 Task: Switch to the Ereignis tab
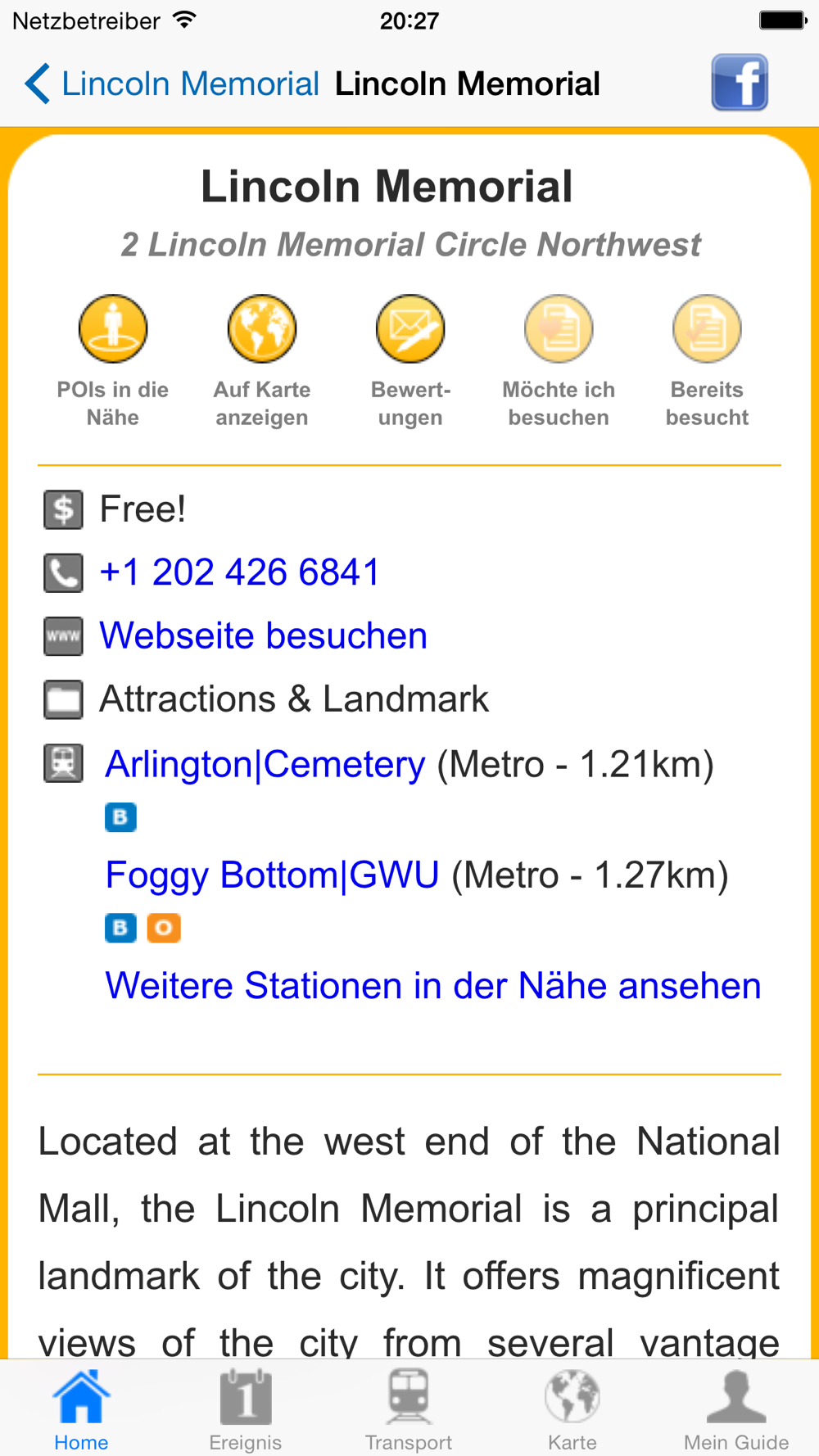click(x=245, y=1409)
